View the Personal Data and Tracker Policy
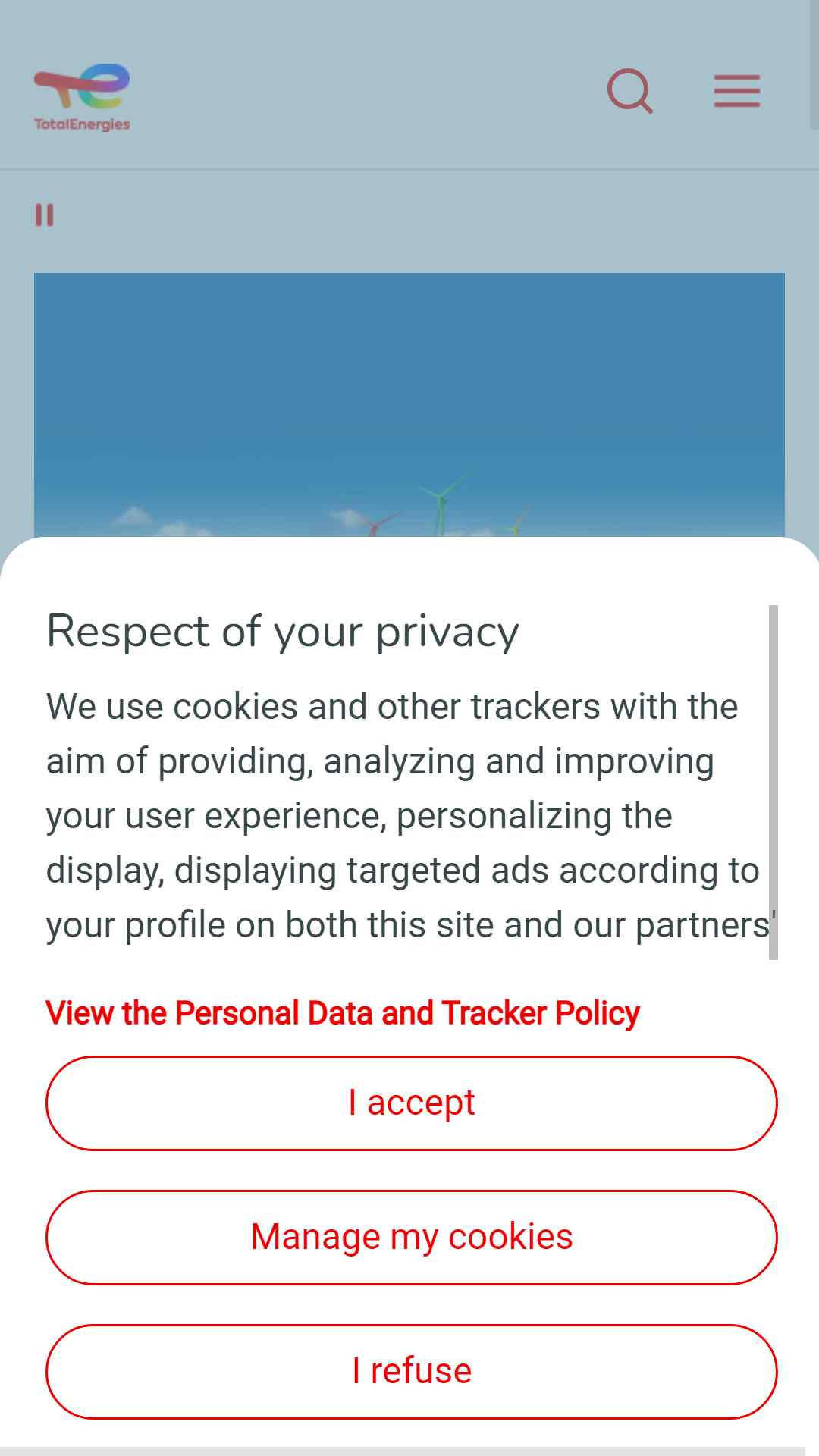 tap(343, 1013)
